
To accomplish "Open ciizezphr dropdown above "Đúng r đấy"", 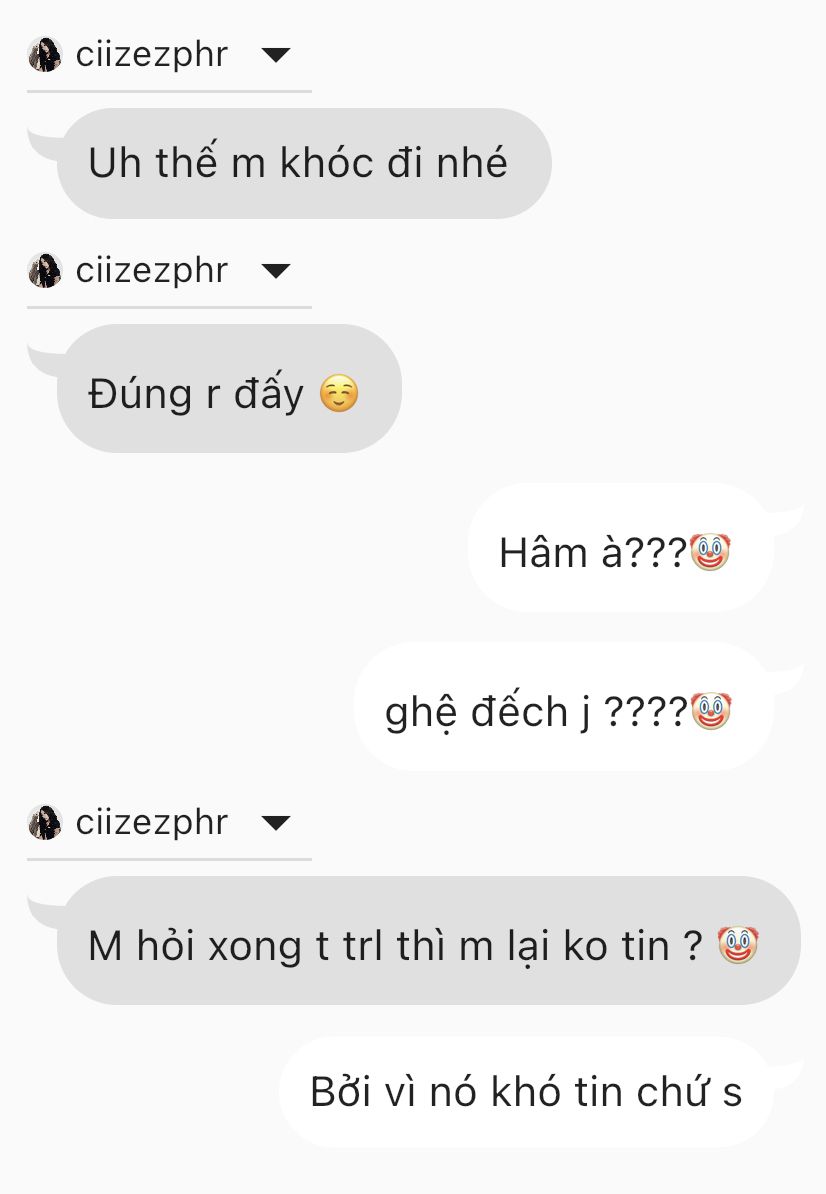I will (x=275, y=271).
